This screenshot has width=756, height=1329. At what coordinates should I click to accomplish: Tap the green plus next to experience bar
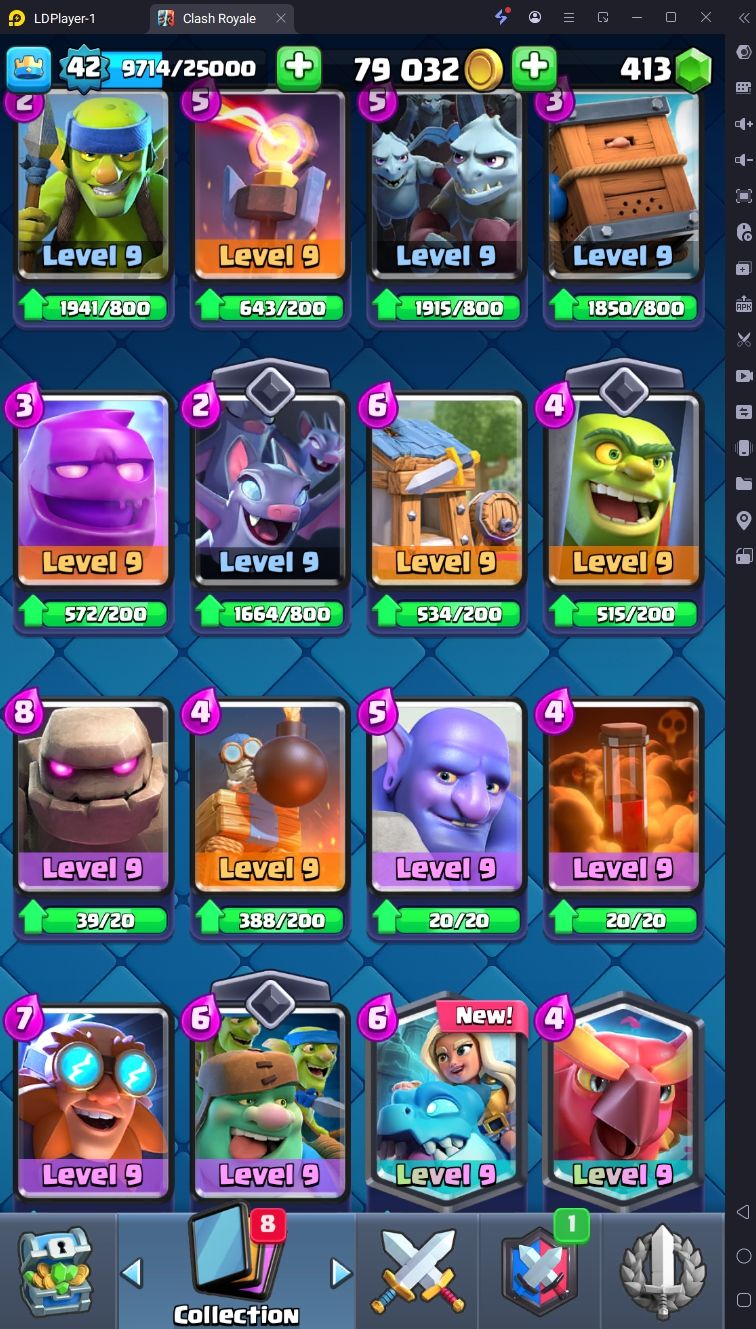(298, 68)
